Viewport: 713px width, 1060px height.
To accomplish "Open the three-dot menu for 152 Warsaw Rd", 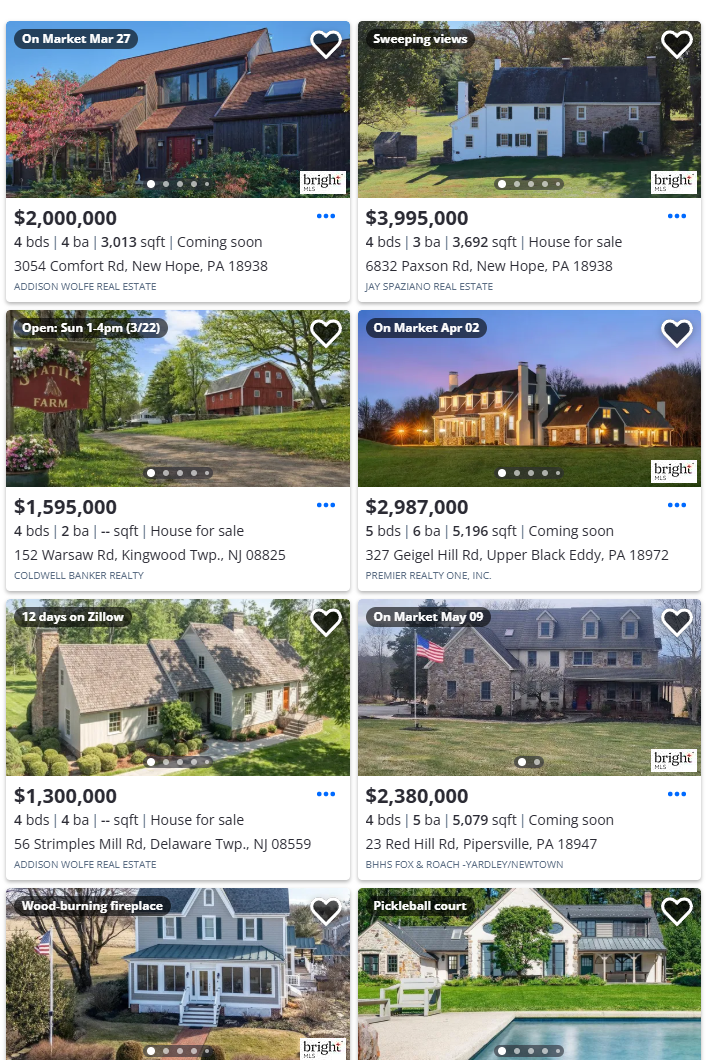I will click(x=326, y=505).
